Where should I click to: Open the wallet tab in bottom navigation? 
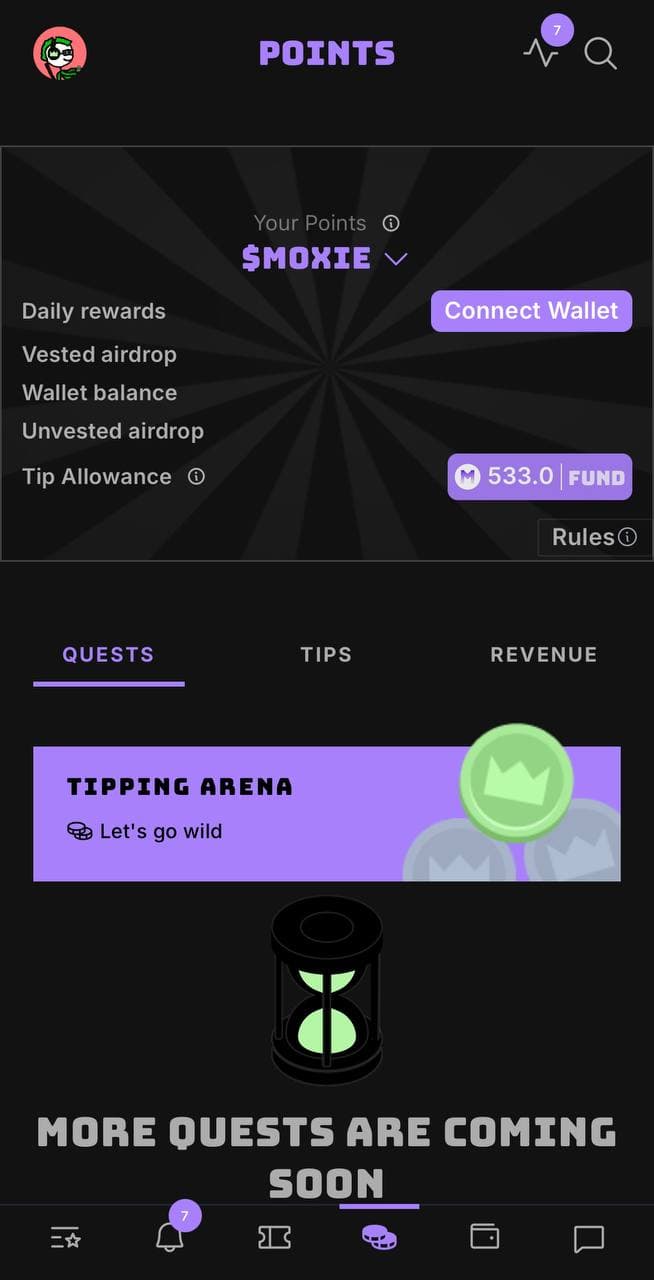pos(484,1236)
